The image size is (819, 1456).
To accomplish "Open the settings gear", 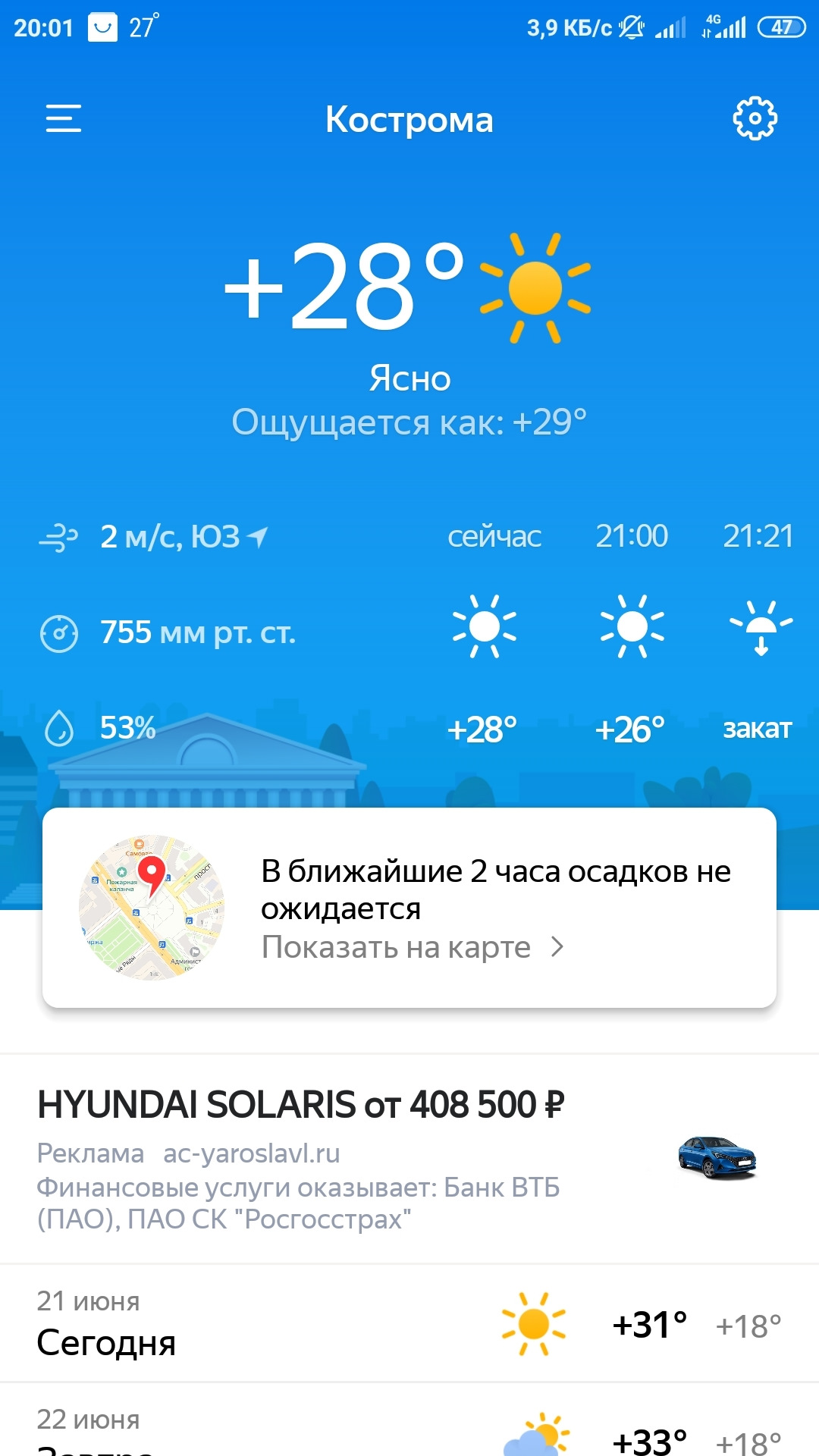I will click(755, 118).
